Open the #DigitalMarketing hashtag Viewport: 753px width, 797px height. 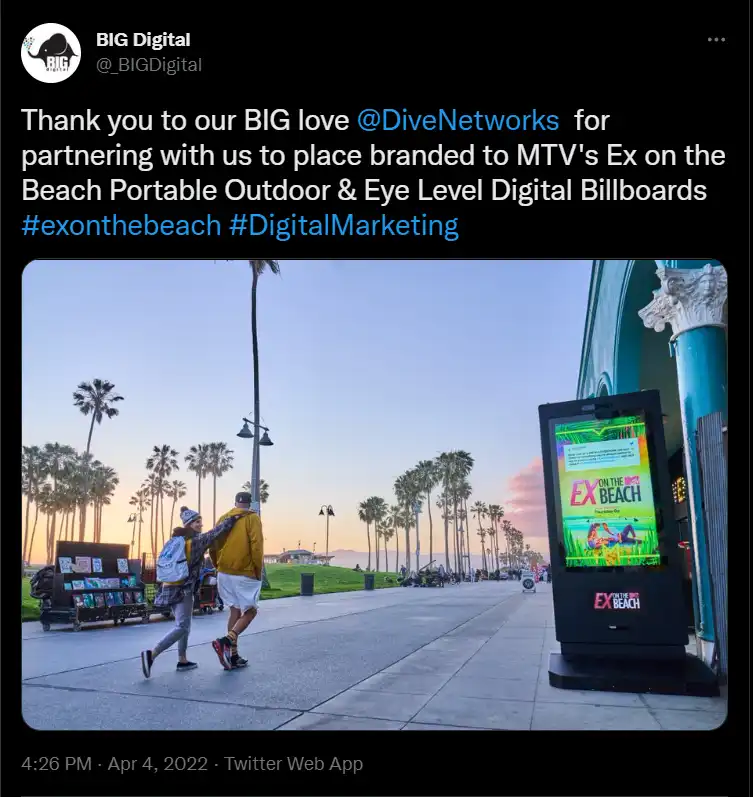pos(343,225)
